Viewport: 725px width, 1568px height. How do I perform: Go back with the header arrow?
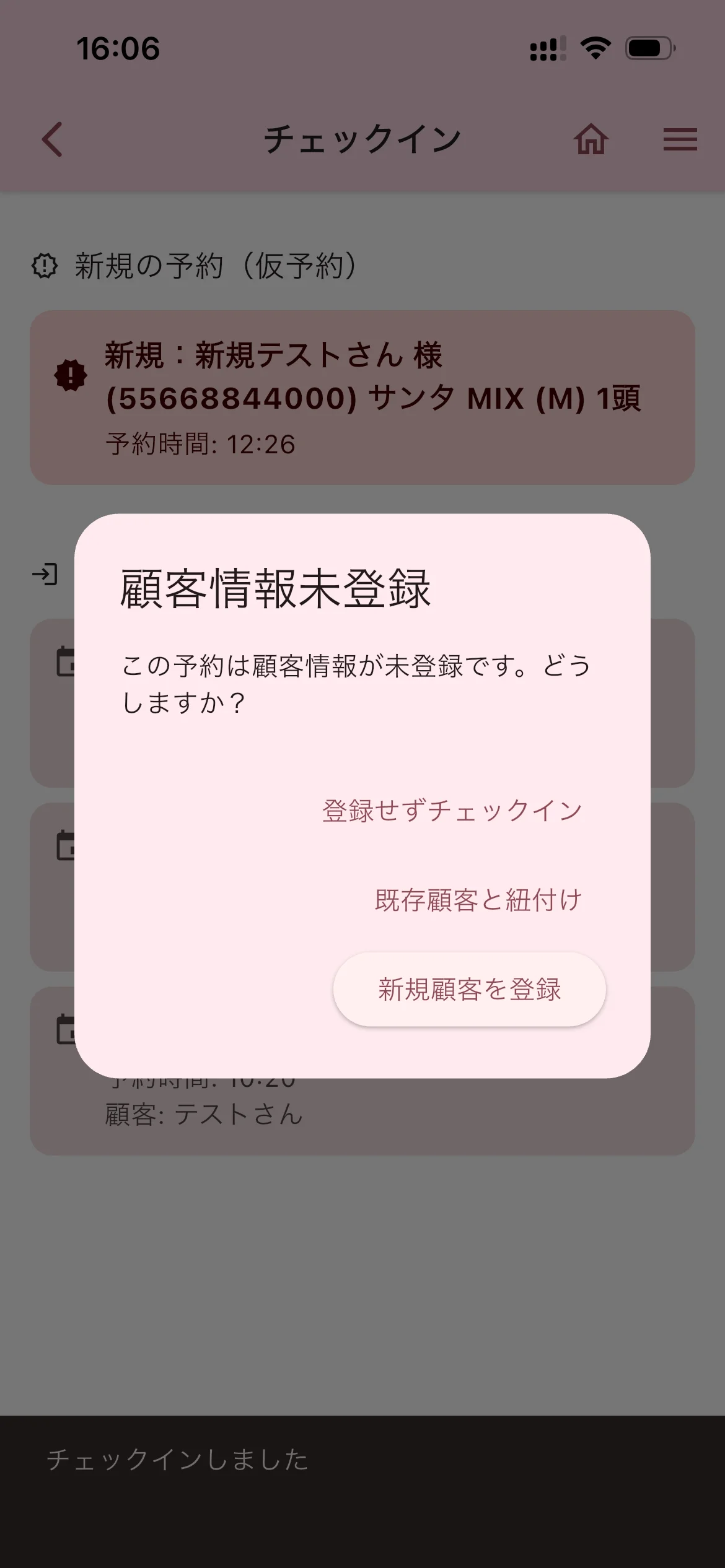[53, 139]
